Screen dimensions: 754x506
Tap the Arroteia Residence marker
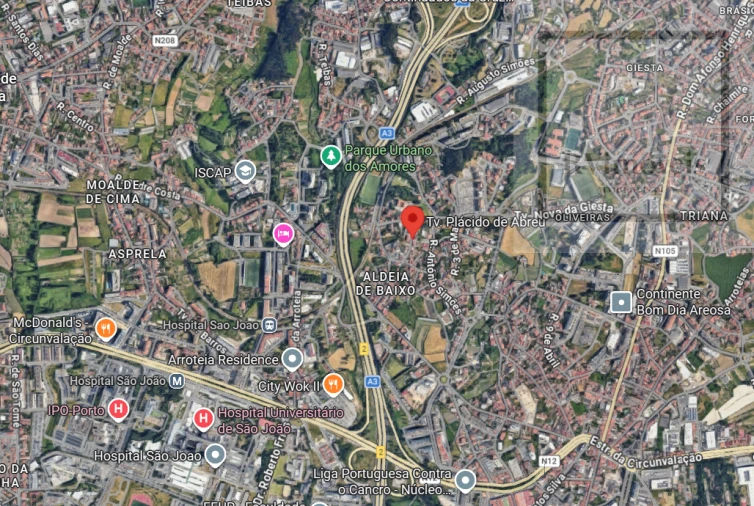(293, 358)
